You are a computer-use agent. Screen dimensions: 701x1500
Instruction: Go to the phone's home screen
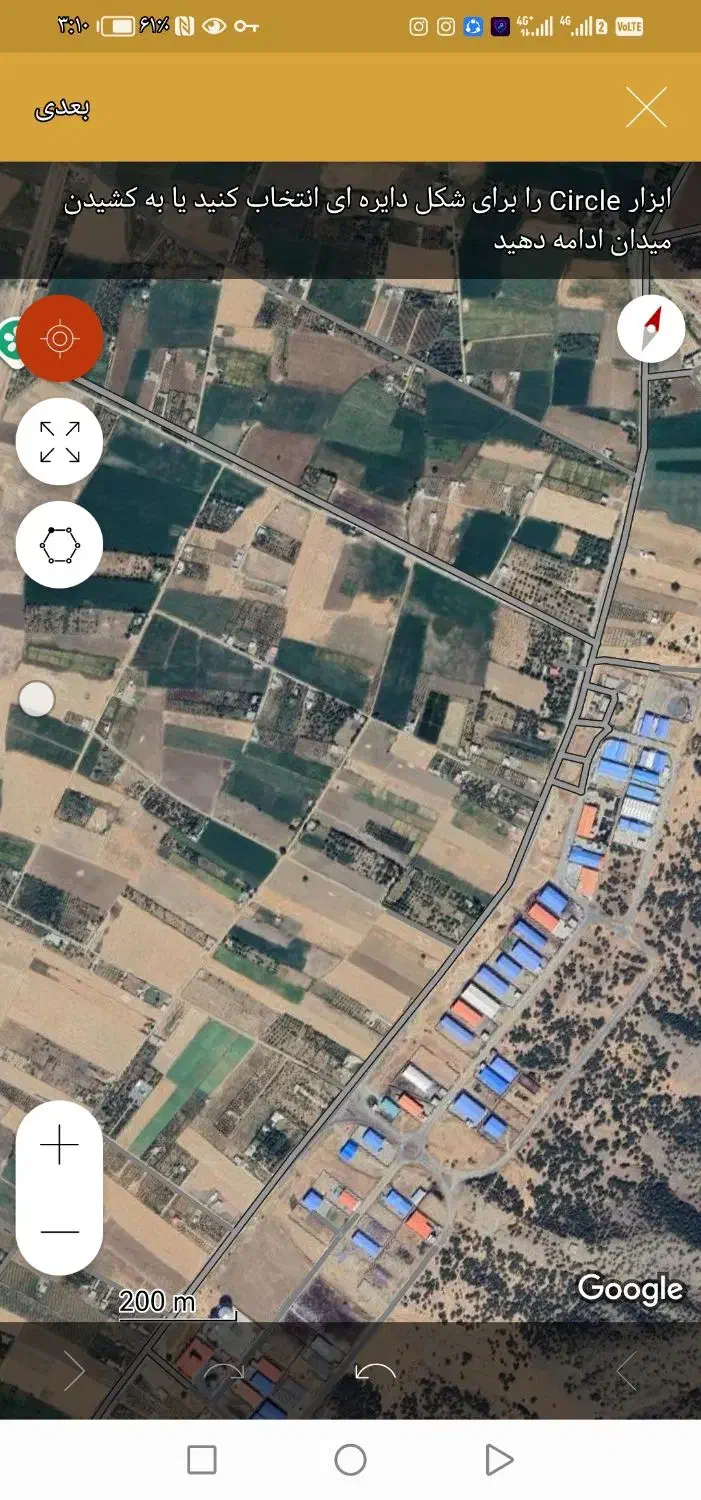(350, 1460)
